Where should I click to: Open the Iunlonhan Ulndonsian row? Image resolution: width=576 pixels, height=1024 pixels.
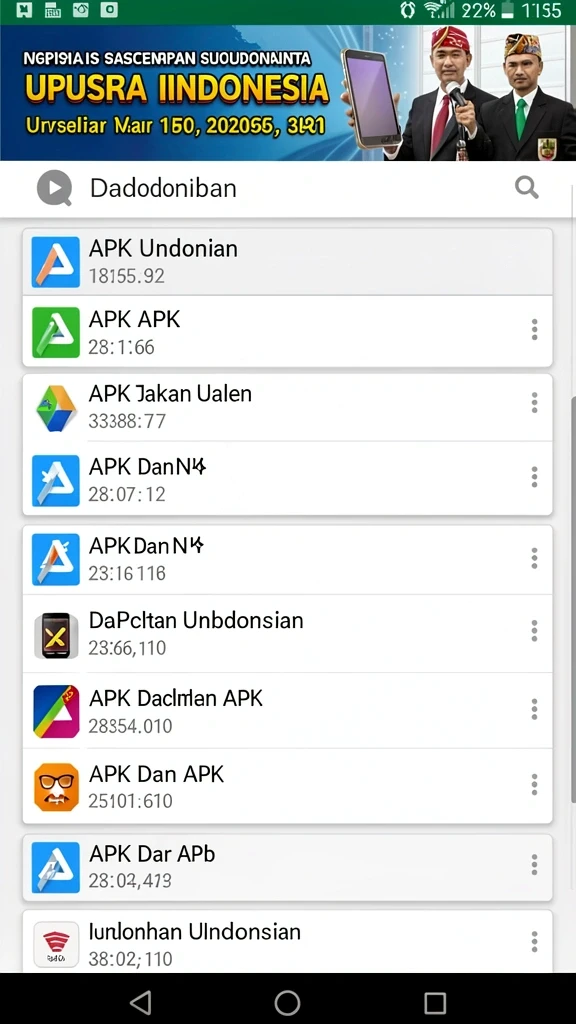(x=287, y=941)
